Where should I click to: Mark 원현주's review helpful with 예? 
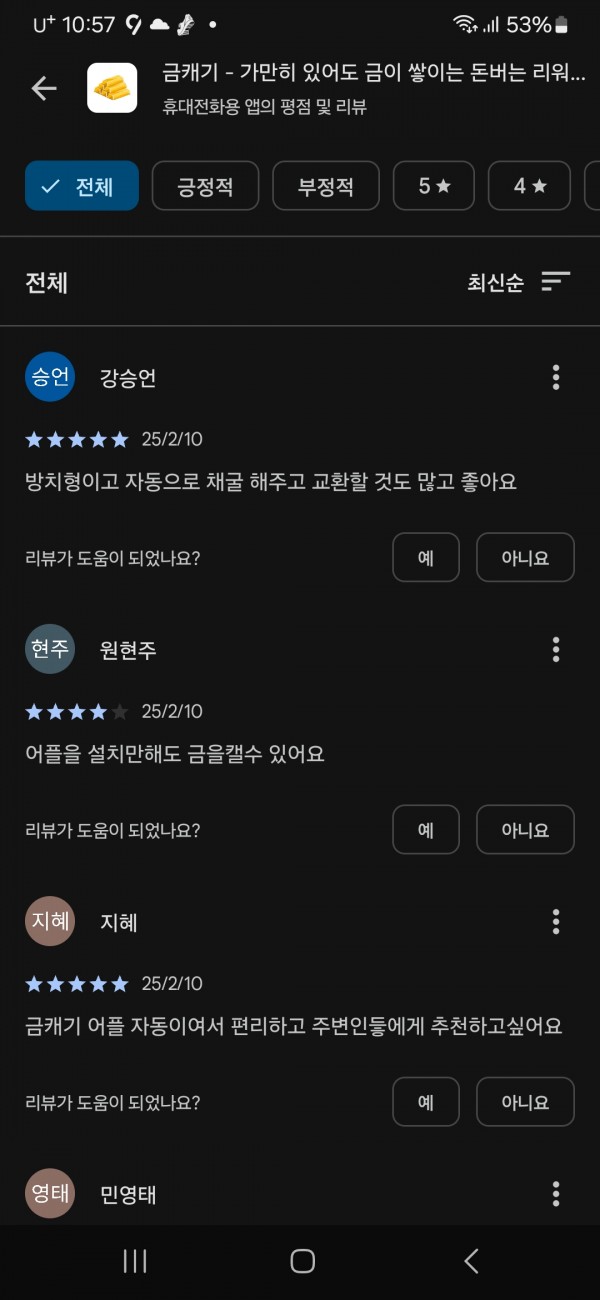426,830
